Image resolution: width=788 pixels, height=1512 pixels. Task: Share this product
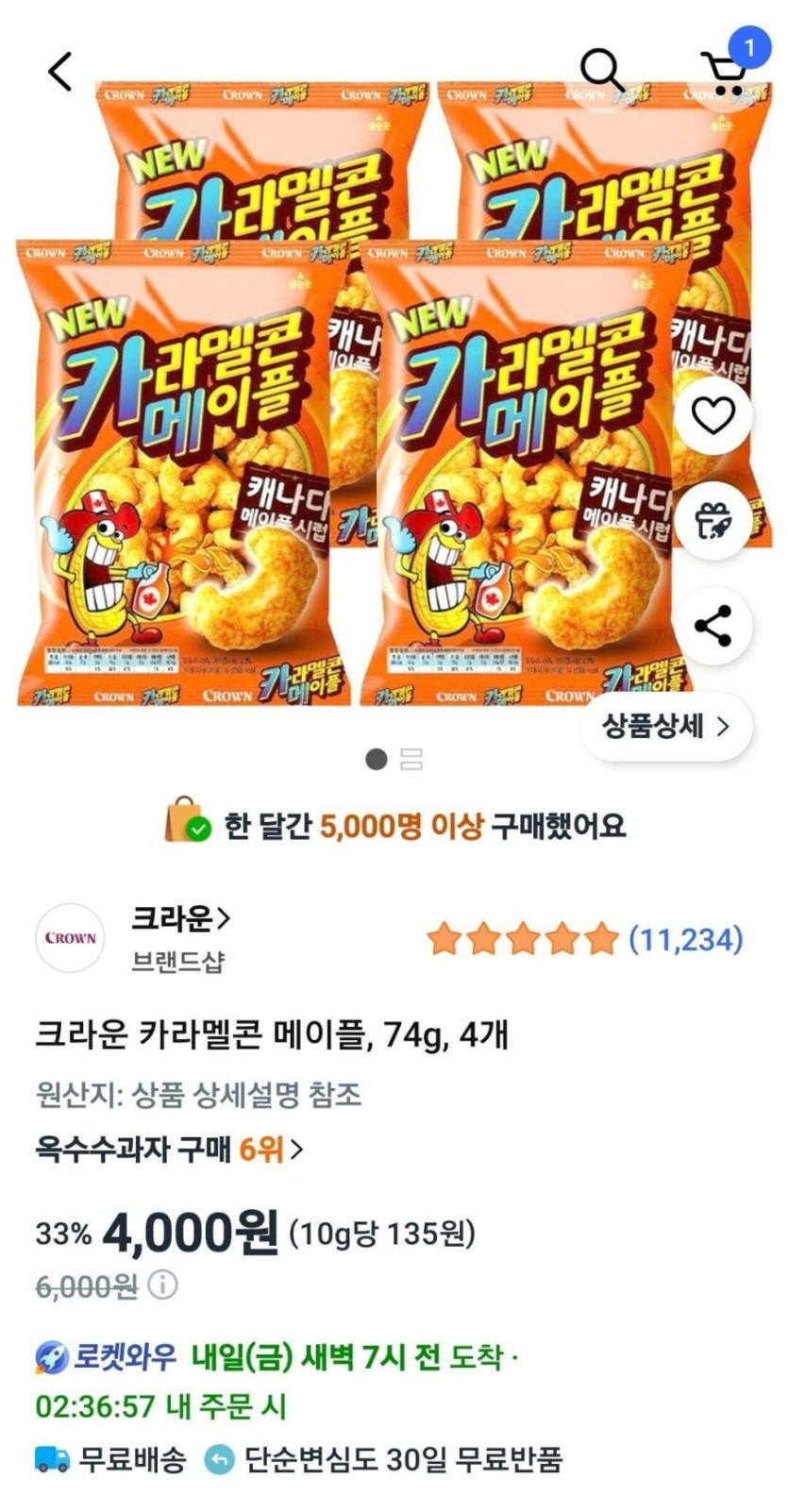point(713,626)
